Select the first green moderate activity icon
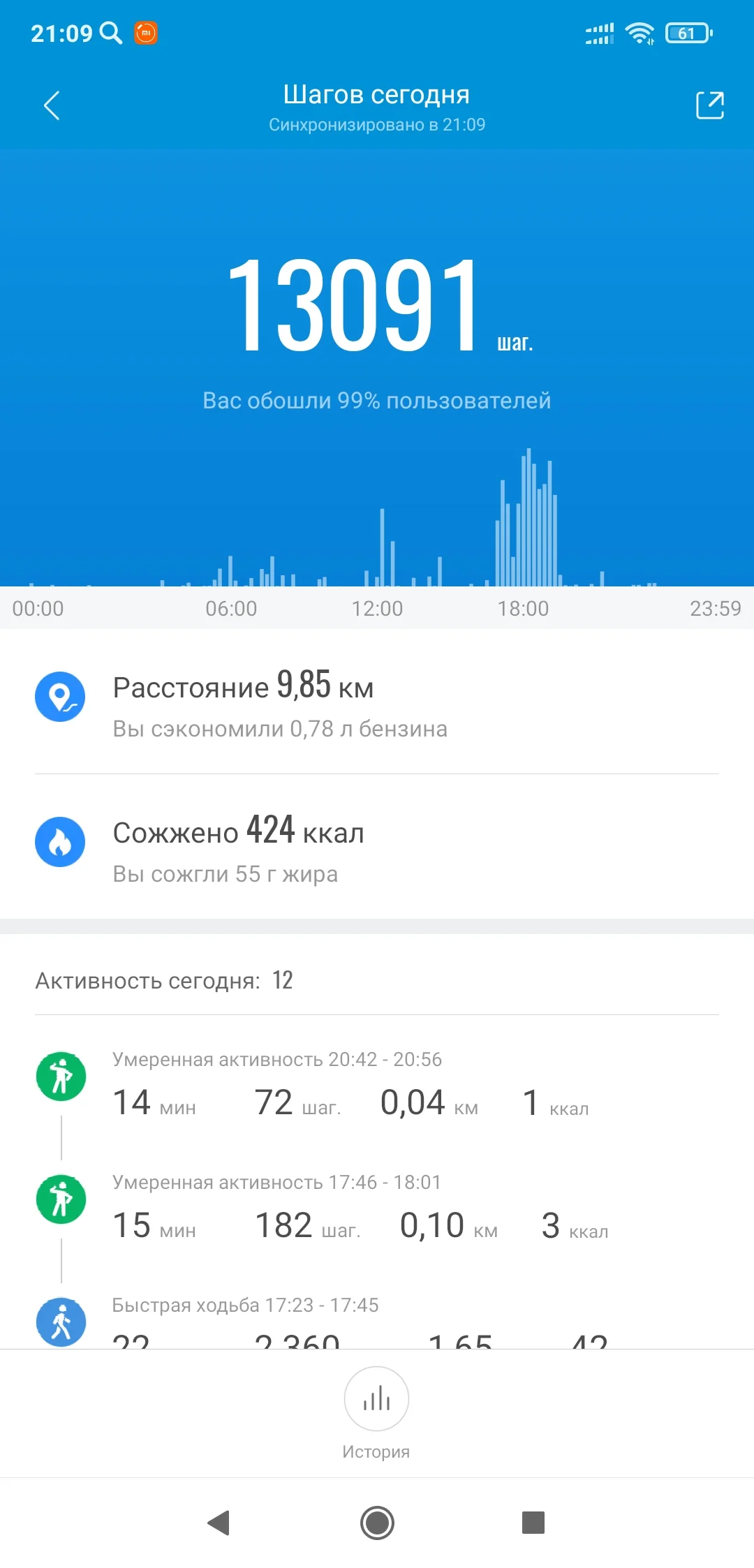 [x=61, y=1076]
